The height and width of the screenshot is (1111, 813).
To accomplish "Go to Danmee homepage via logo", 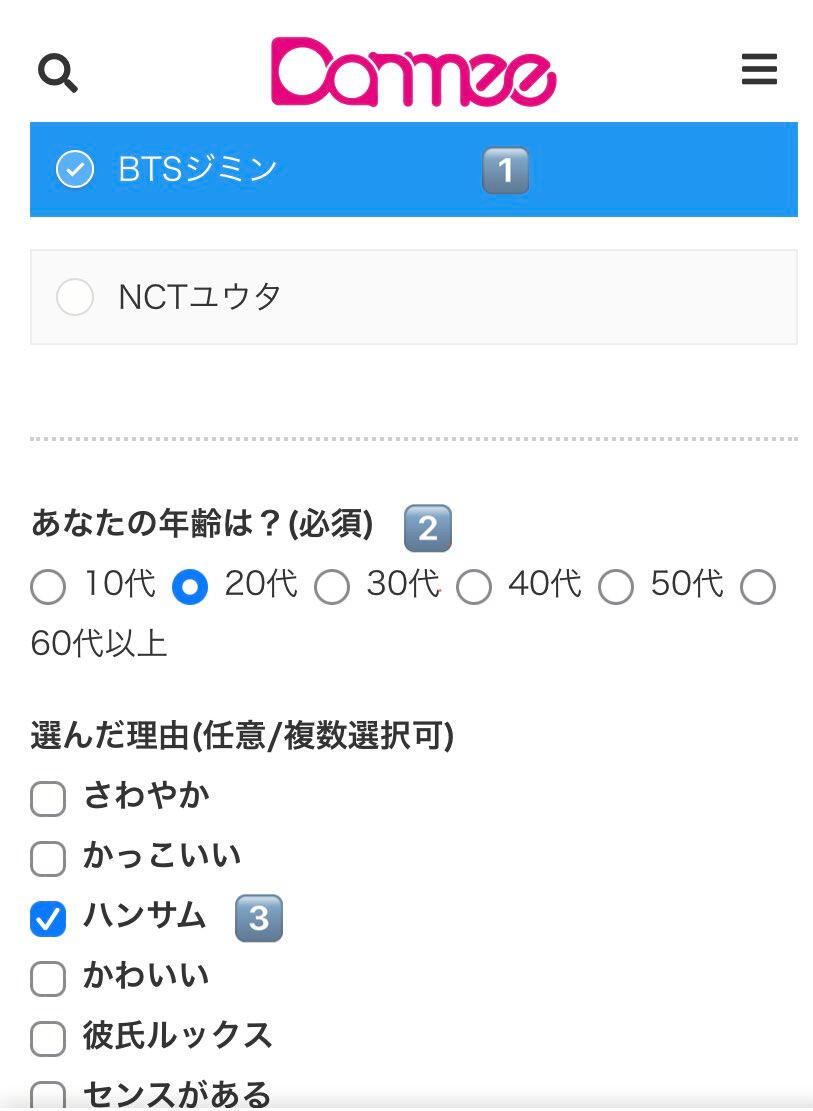I will [413, 72].
